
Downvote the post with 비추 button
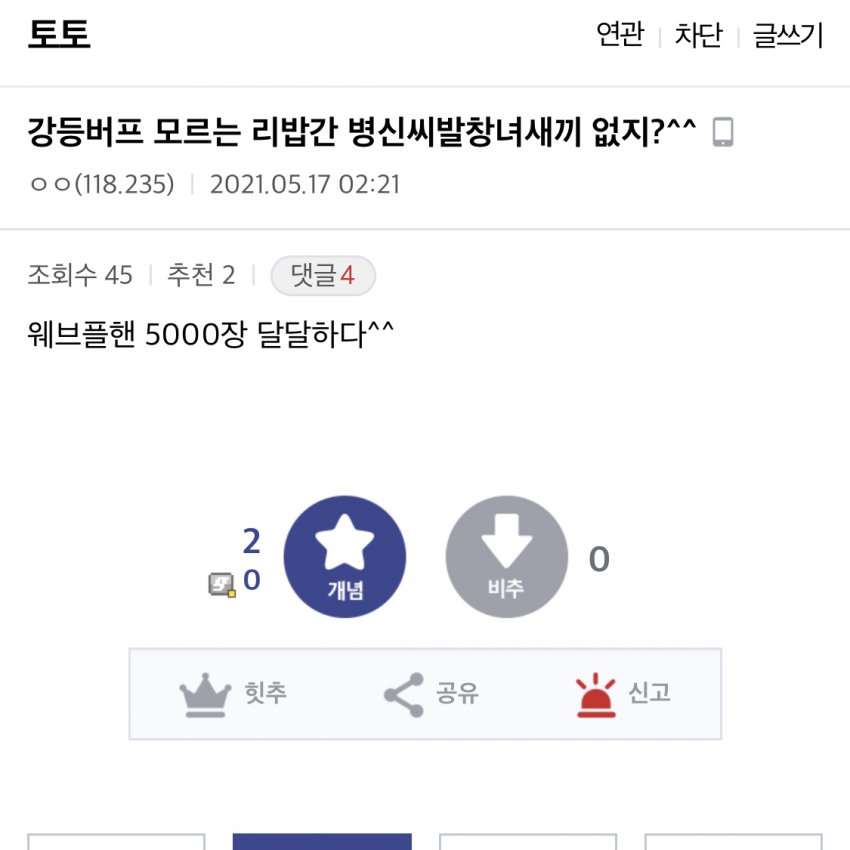[506, 557]
